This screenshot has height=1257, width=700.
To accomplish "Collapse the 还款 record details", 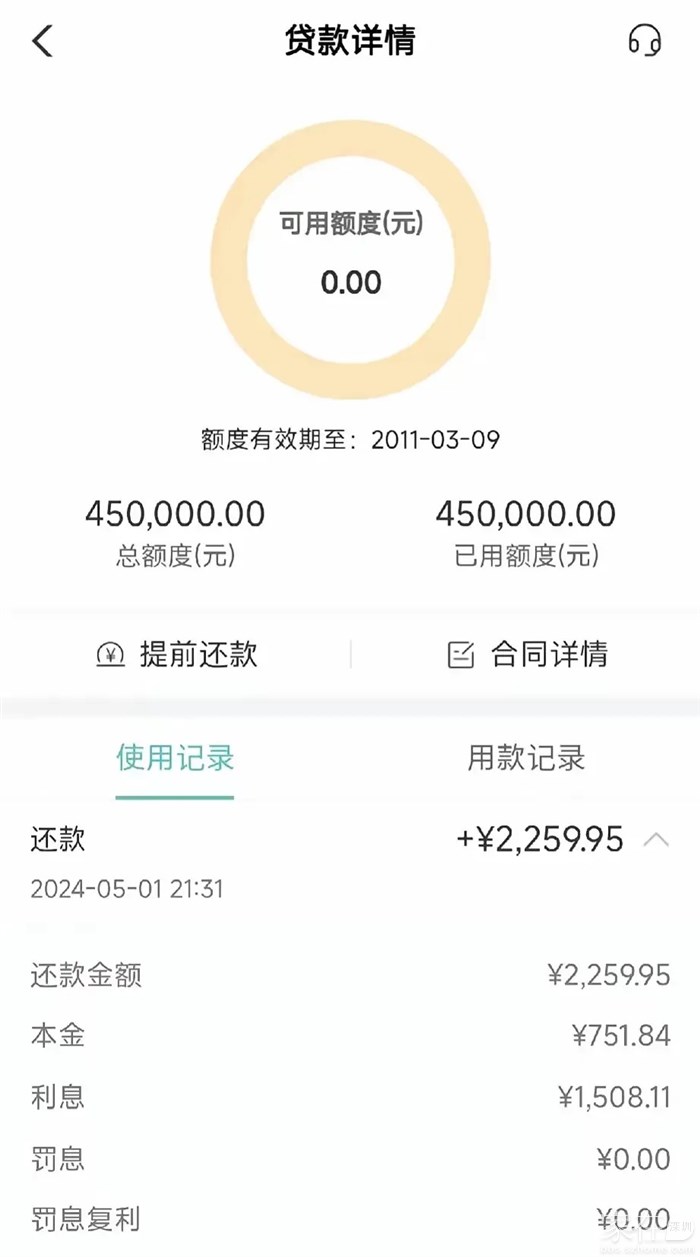I will pos(656,840).
